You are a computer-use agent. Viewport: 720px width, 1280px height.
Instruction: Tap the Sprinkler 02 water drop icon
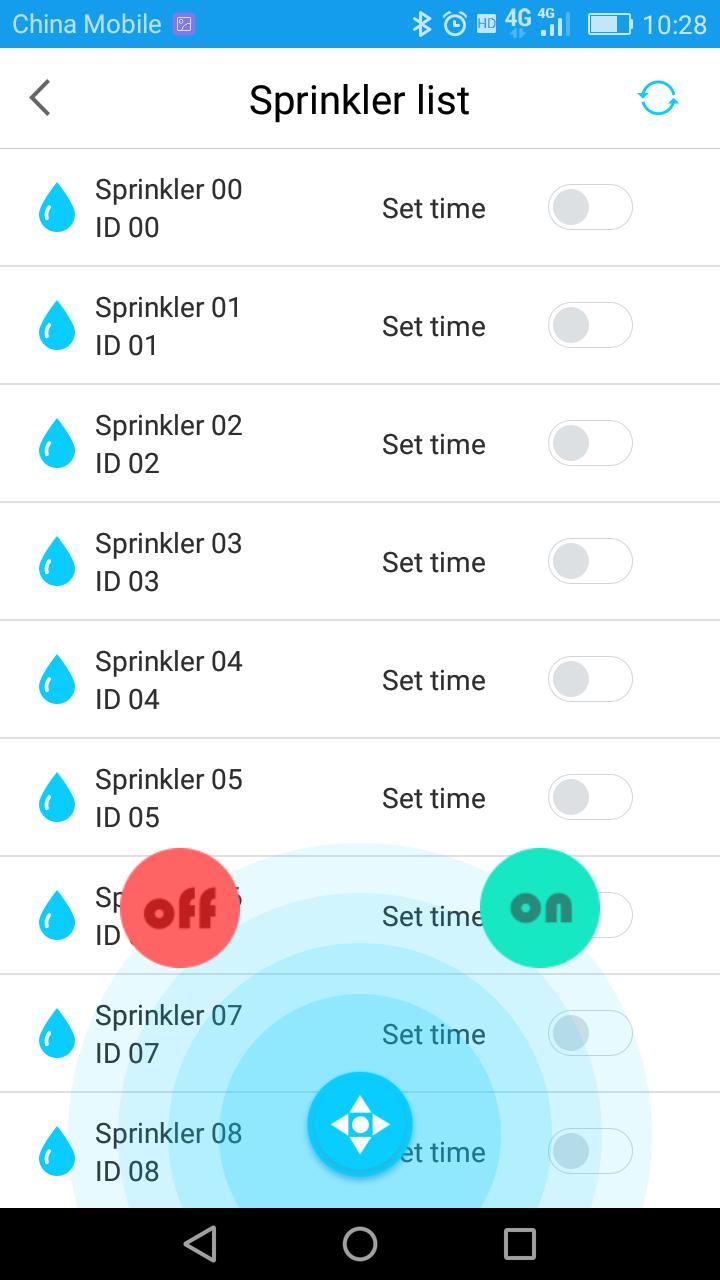(x=56, y=442)
